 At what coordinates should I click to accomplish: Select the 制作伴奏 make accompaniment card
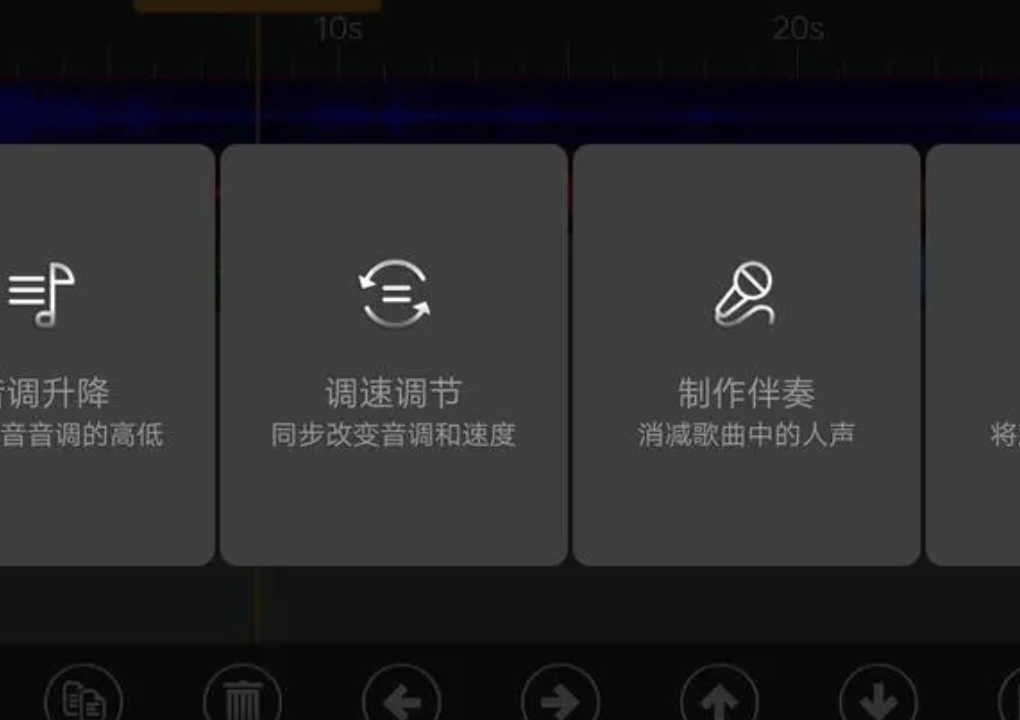click(x=746, y=355)
